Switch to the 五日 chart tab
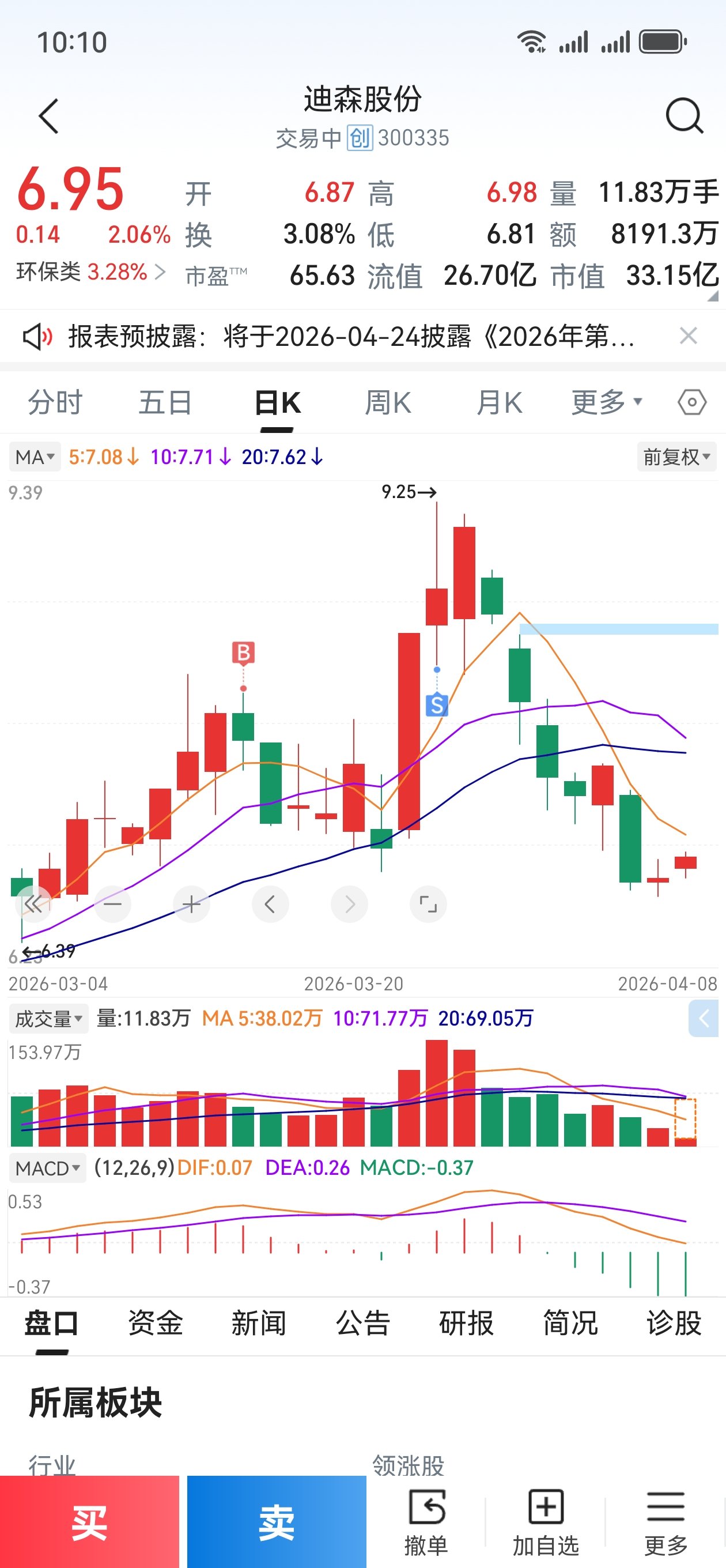This screenshot has height=1568, width=726. pyautogui.click(x=165, y=402)
